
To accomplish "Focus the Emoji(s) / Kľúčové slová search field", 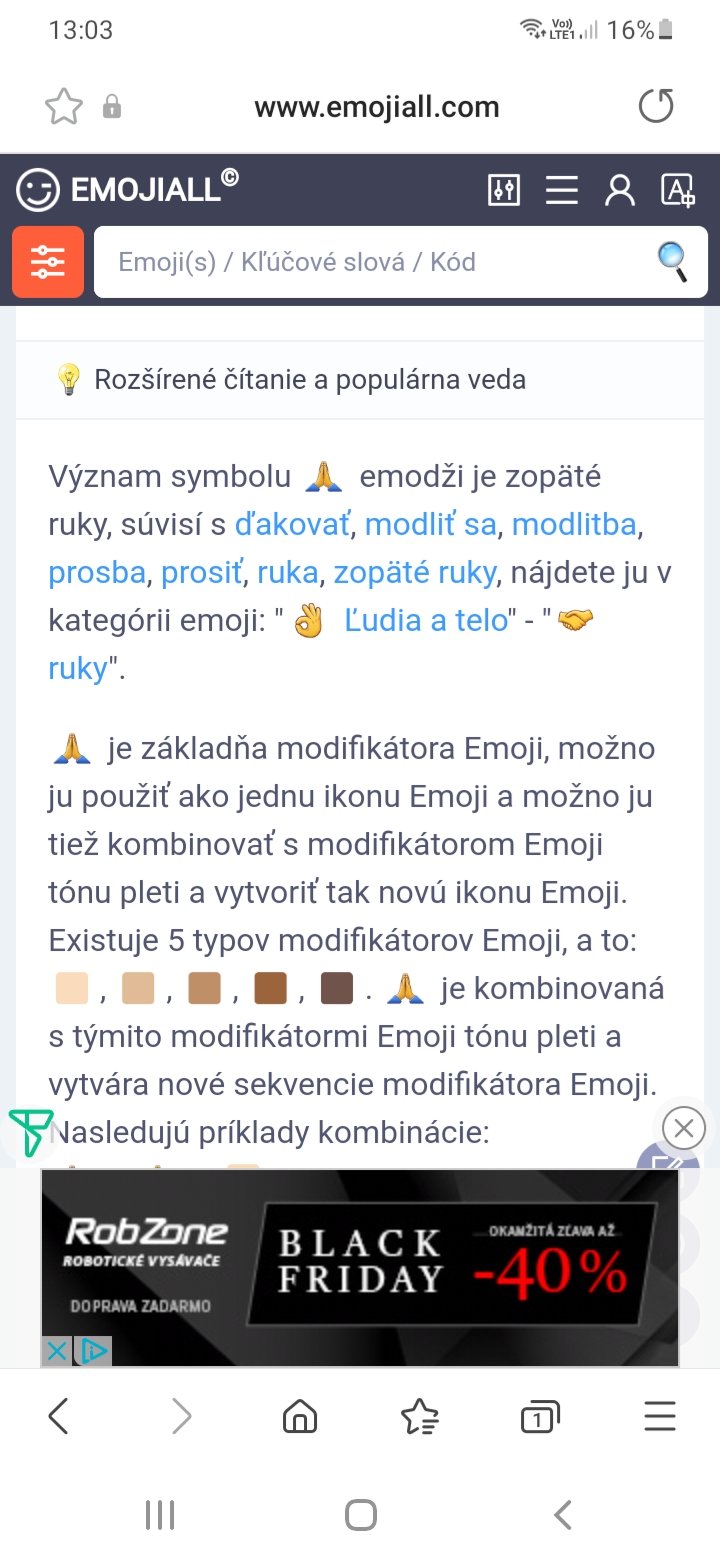I will (x=370, y=262).
